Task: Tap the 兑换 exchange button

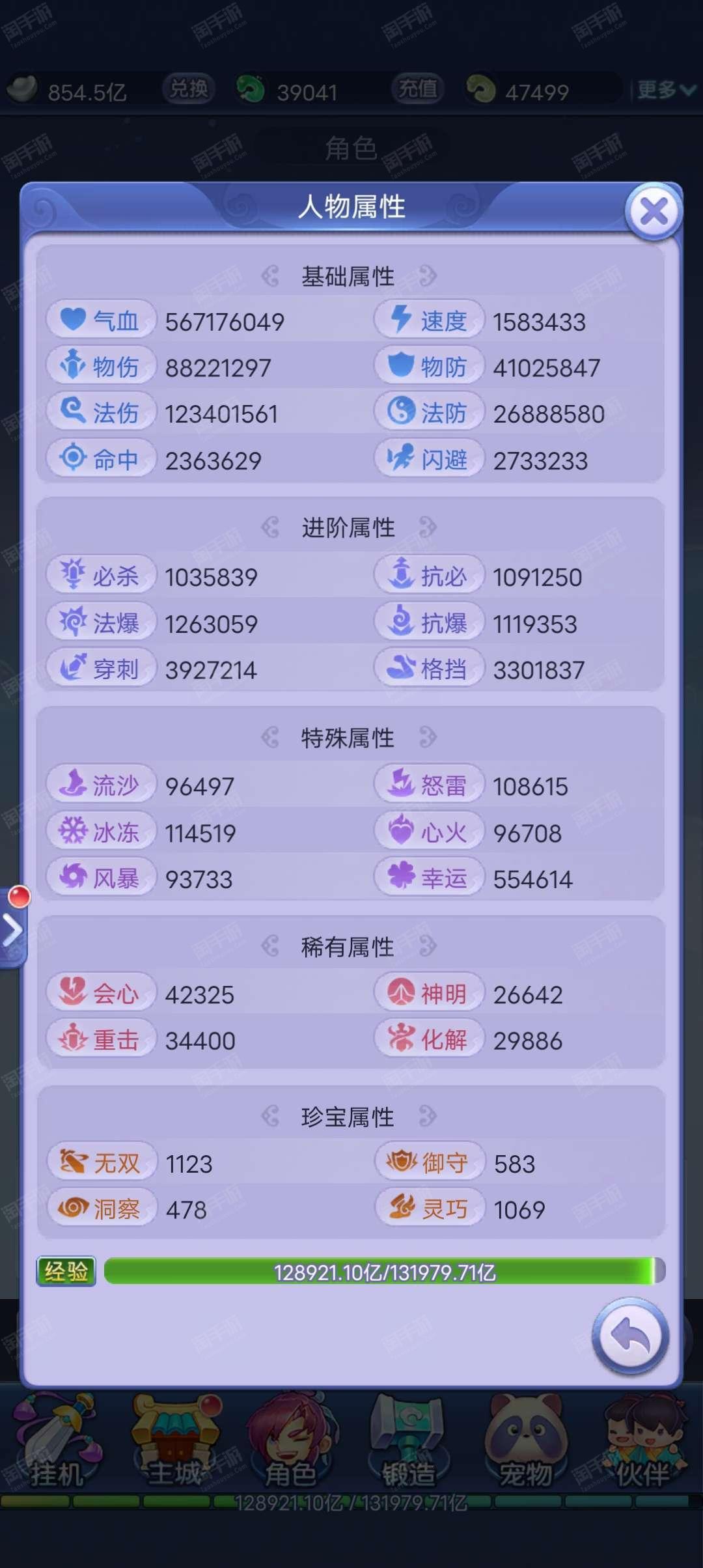Action: pos(189,89)
